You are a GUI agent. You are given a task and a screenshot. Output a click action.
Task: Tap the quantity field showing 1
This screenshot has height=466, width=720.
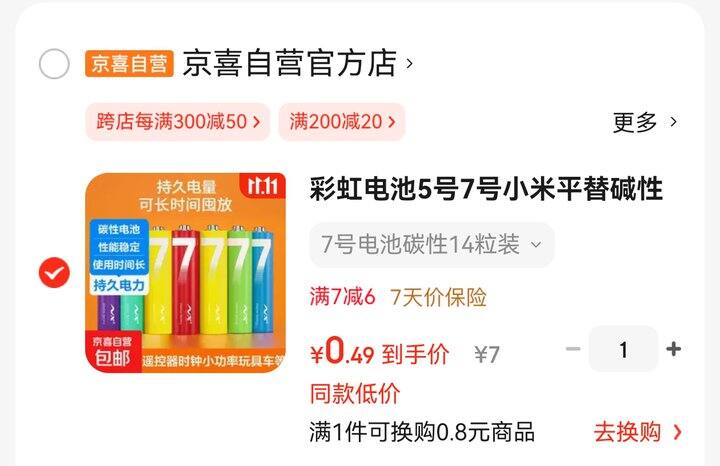[x=623, y=349]
